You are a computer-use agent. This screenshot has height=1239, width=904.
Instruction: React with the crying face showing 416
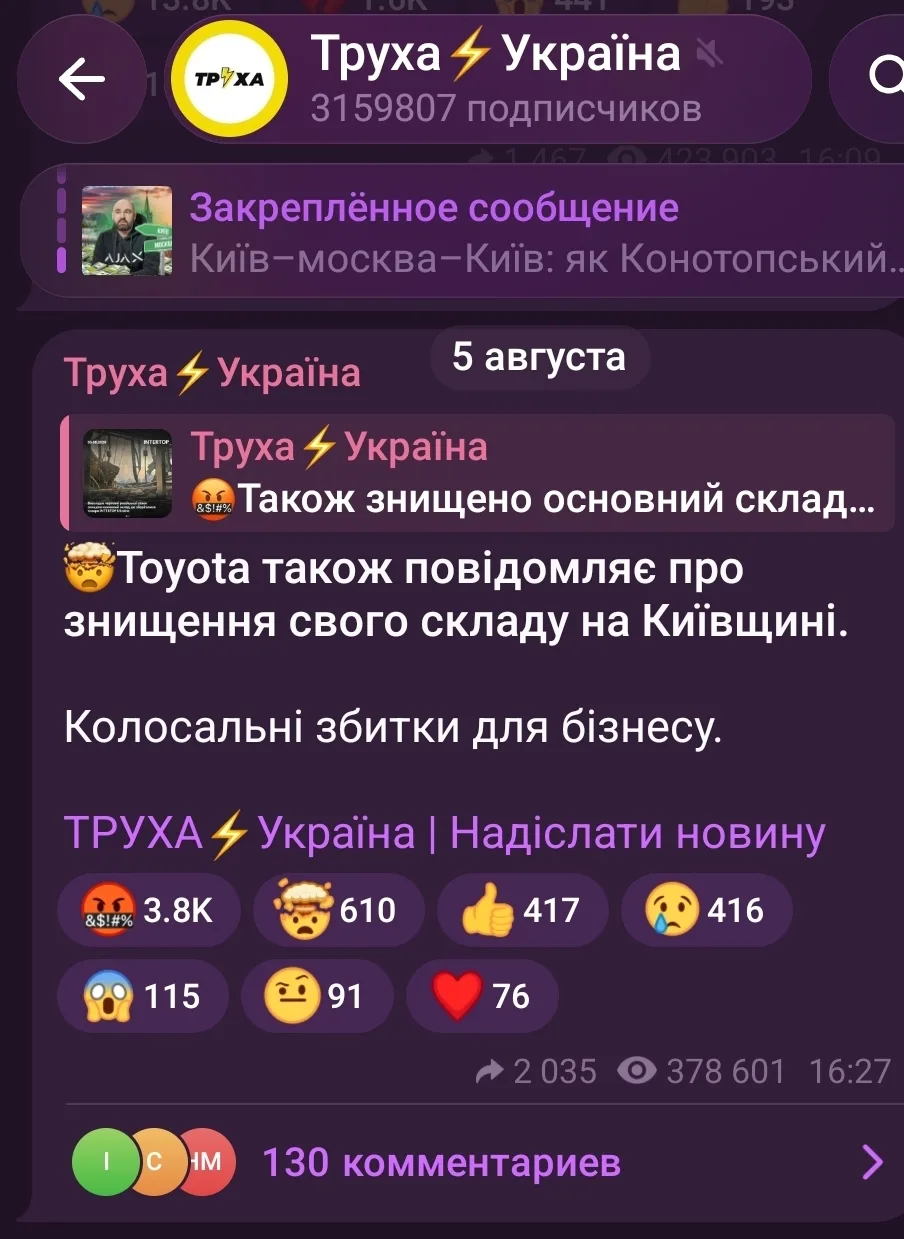click(706, 910)
